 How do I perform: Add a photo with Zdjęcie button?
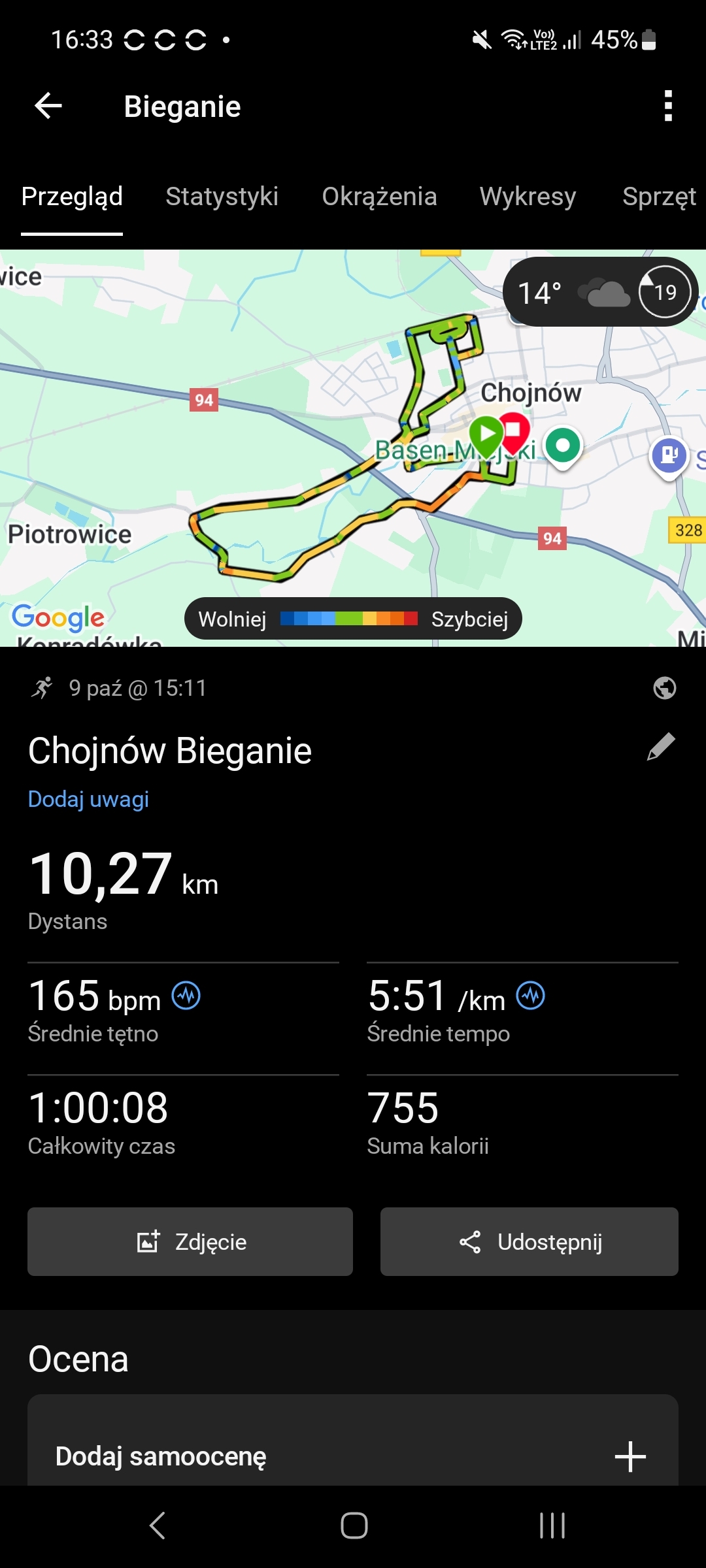[190, 1241]
